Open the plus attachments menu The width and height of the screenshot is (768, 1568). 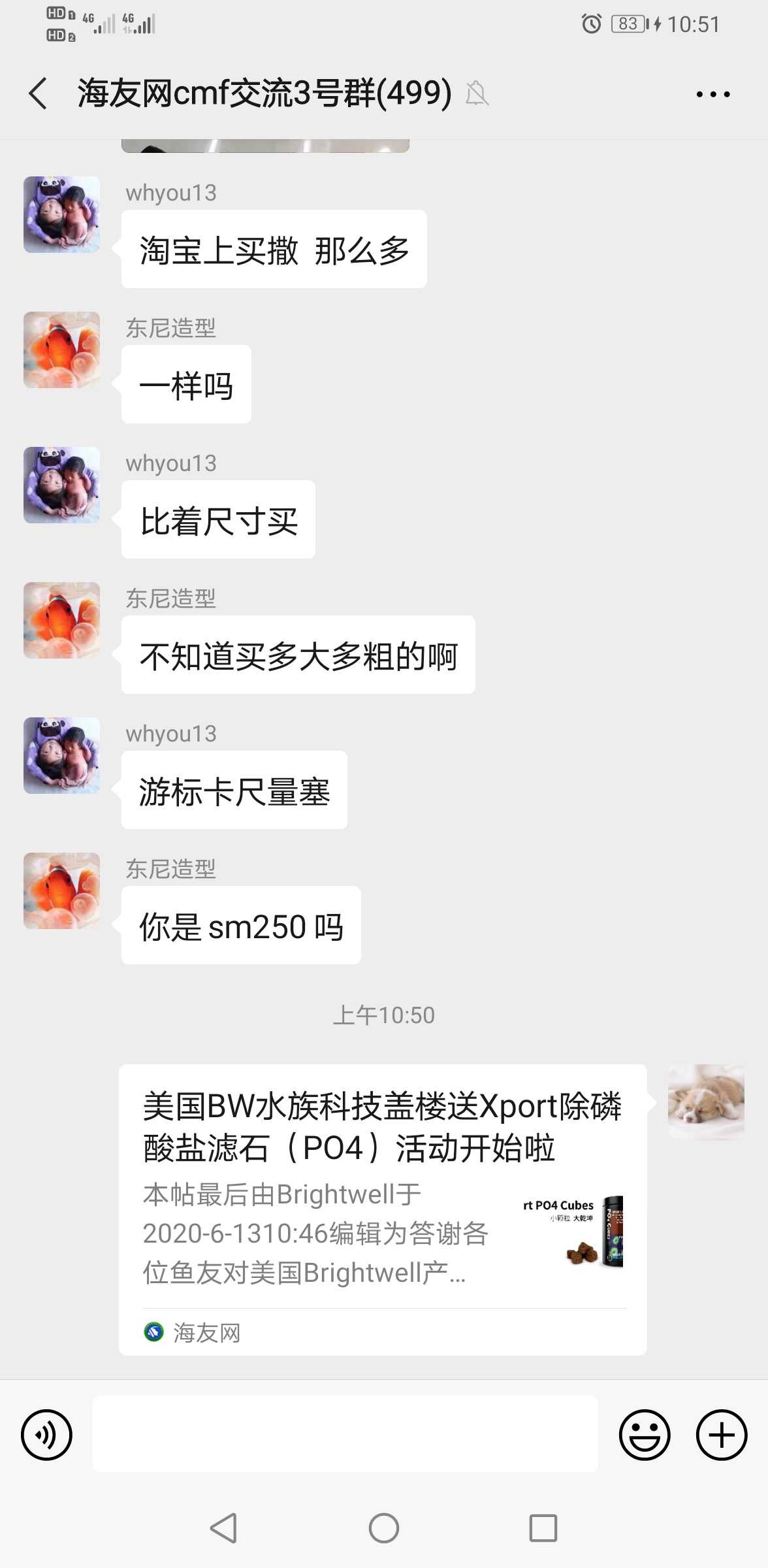click(721, 1435)
